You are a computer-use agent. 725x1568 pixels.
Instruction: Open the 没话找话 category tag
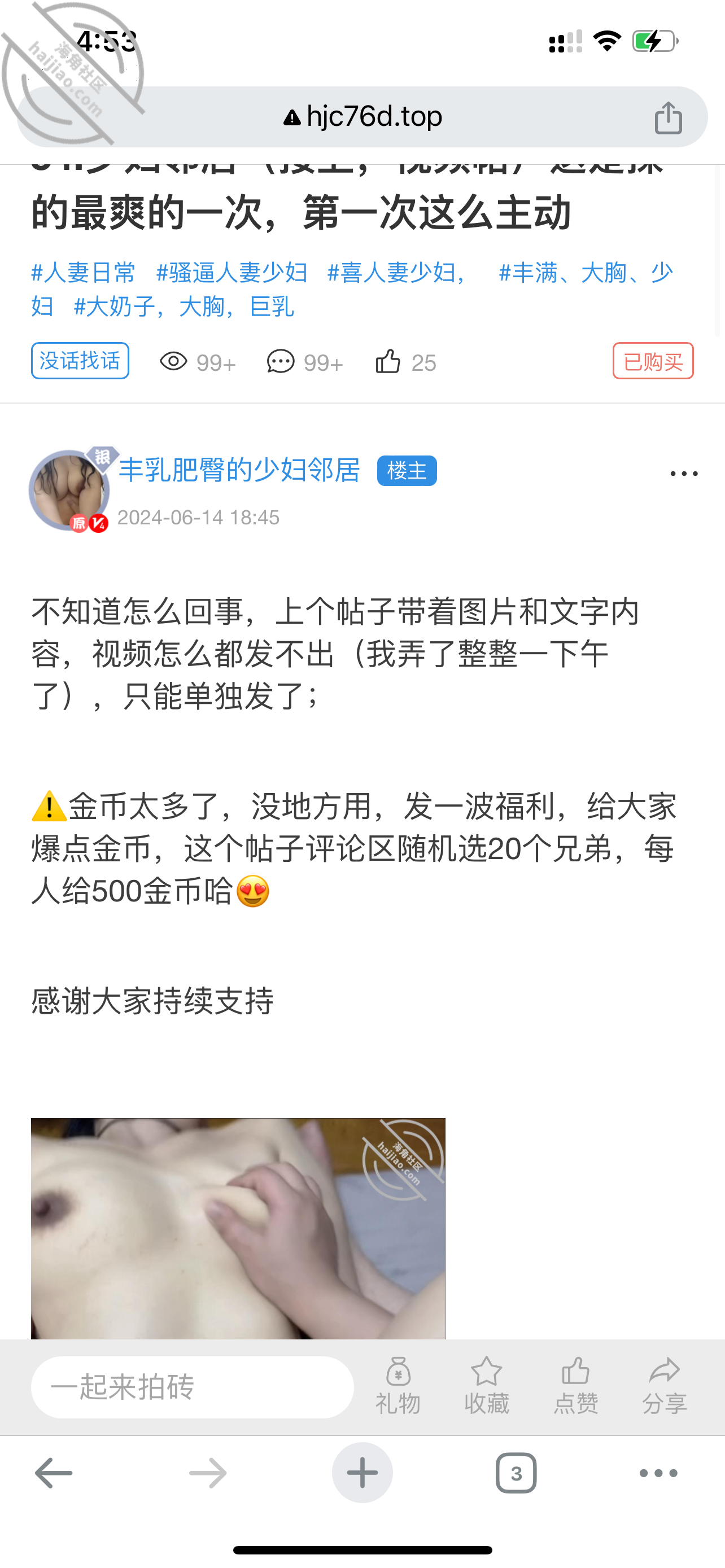click(x=80, y=361)
